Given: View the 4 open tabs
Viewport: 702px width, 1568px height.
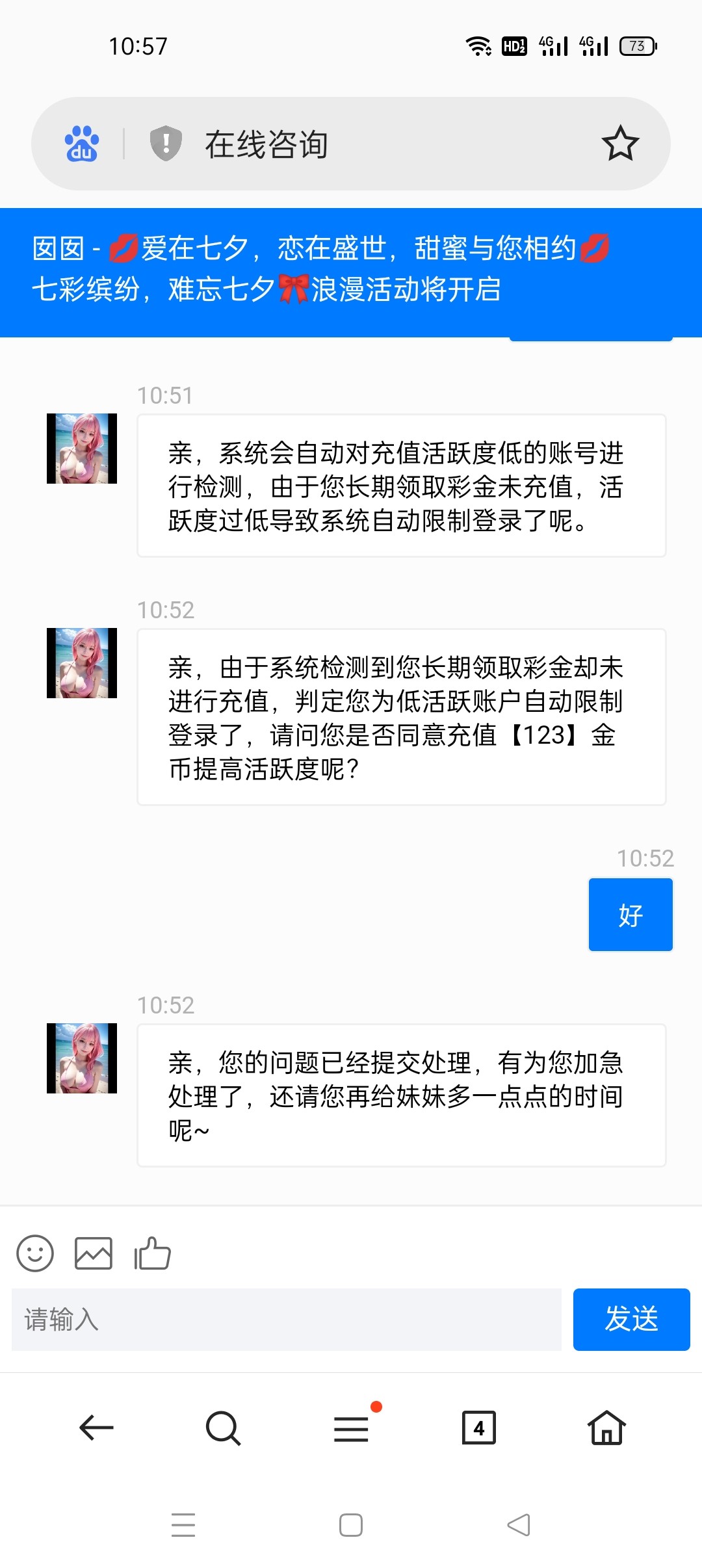Looking at the screenshot, I should 479,1428.
